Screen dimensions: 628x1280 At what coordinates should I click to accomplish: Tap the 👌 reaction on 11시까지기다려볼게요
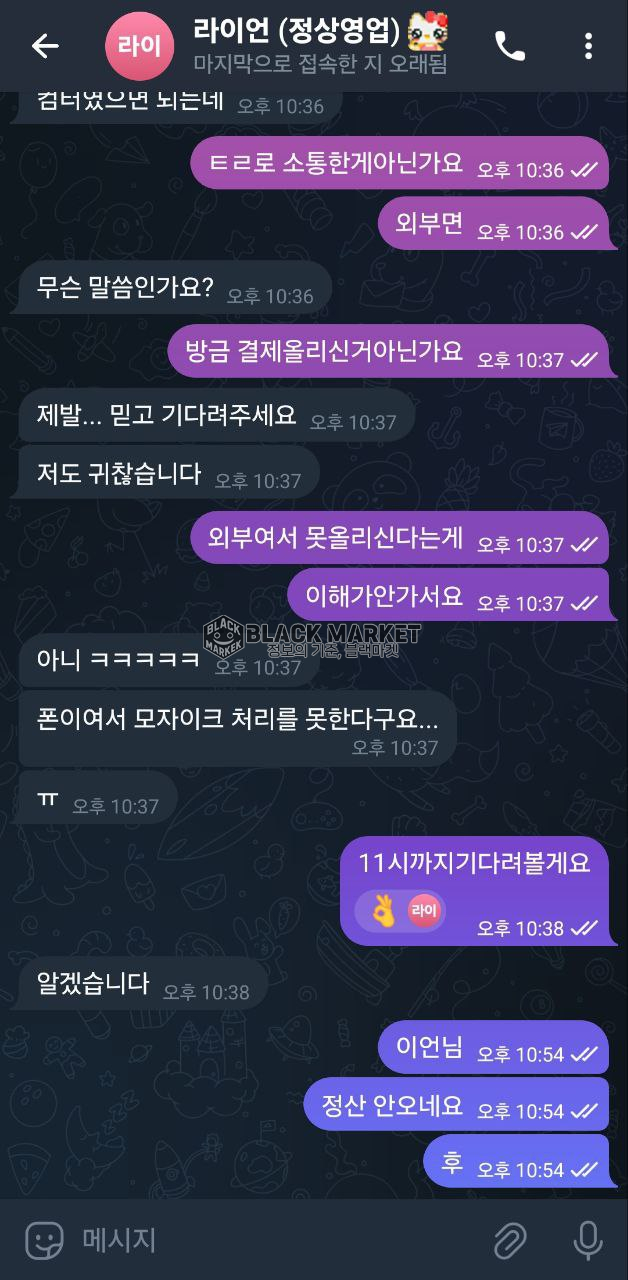[384, 910]
